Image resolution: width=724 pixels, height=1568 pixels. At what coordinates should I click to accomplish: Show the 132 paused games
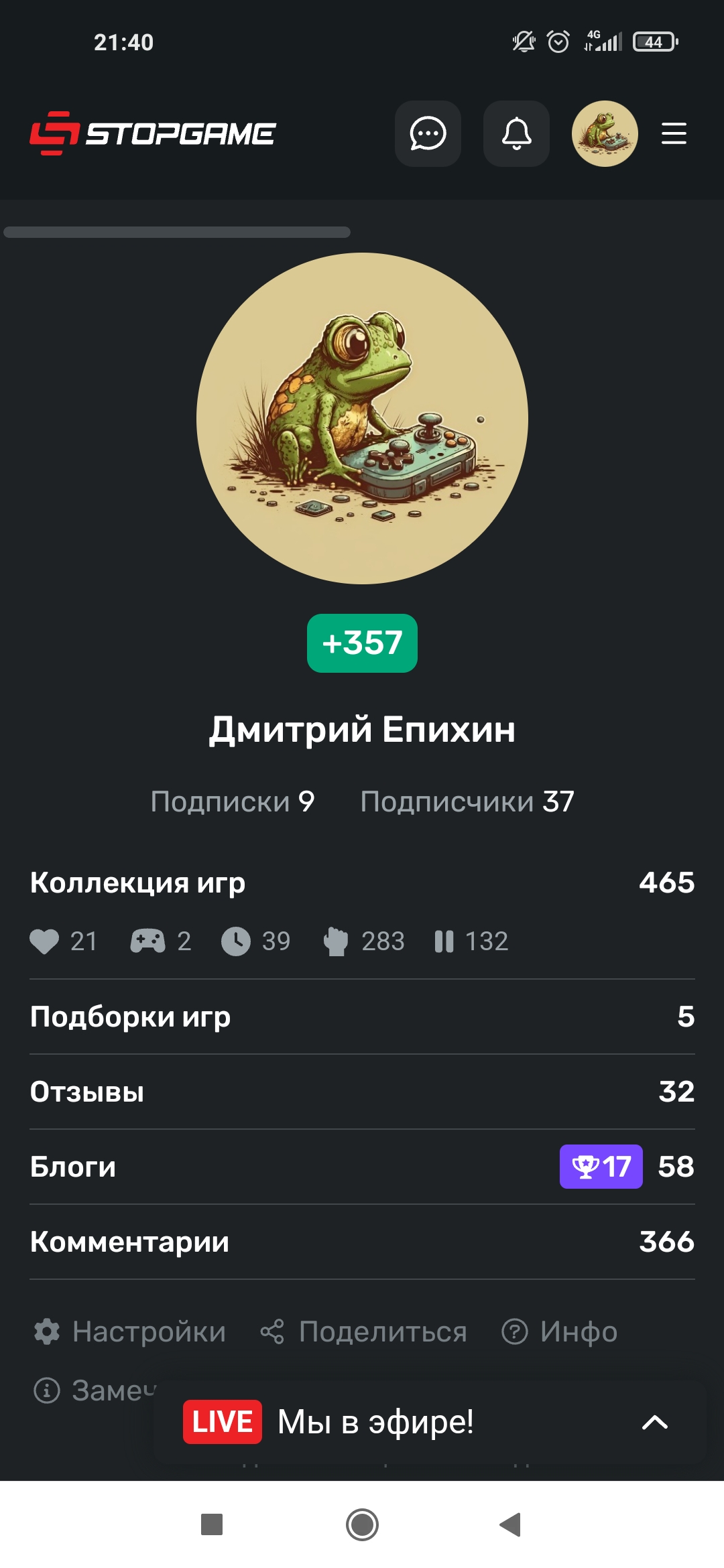(471, 941)
